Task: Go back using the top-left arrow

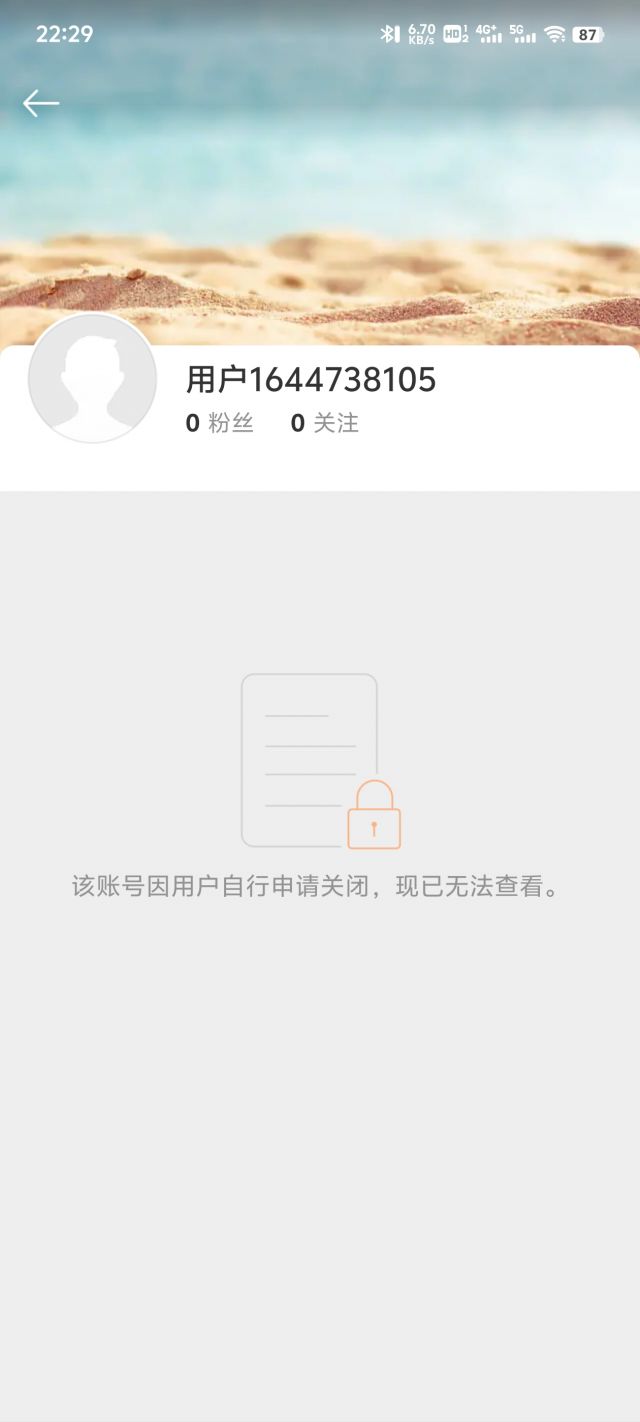Action: tap(41, 103)
